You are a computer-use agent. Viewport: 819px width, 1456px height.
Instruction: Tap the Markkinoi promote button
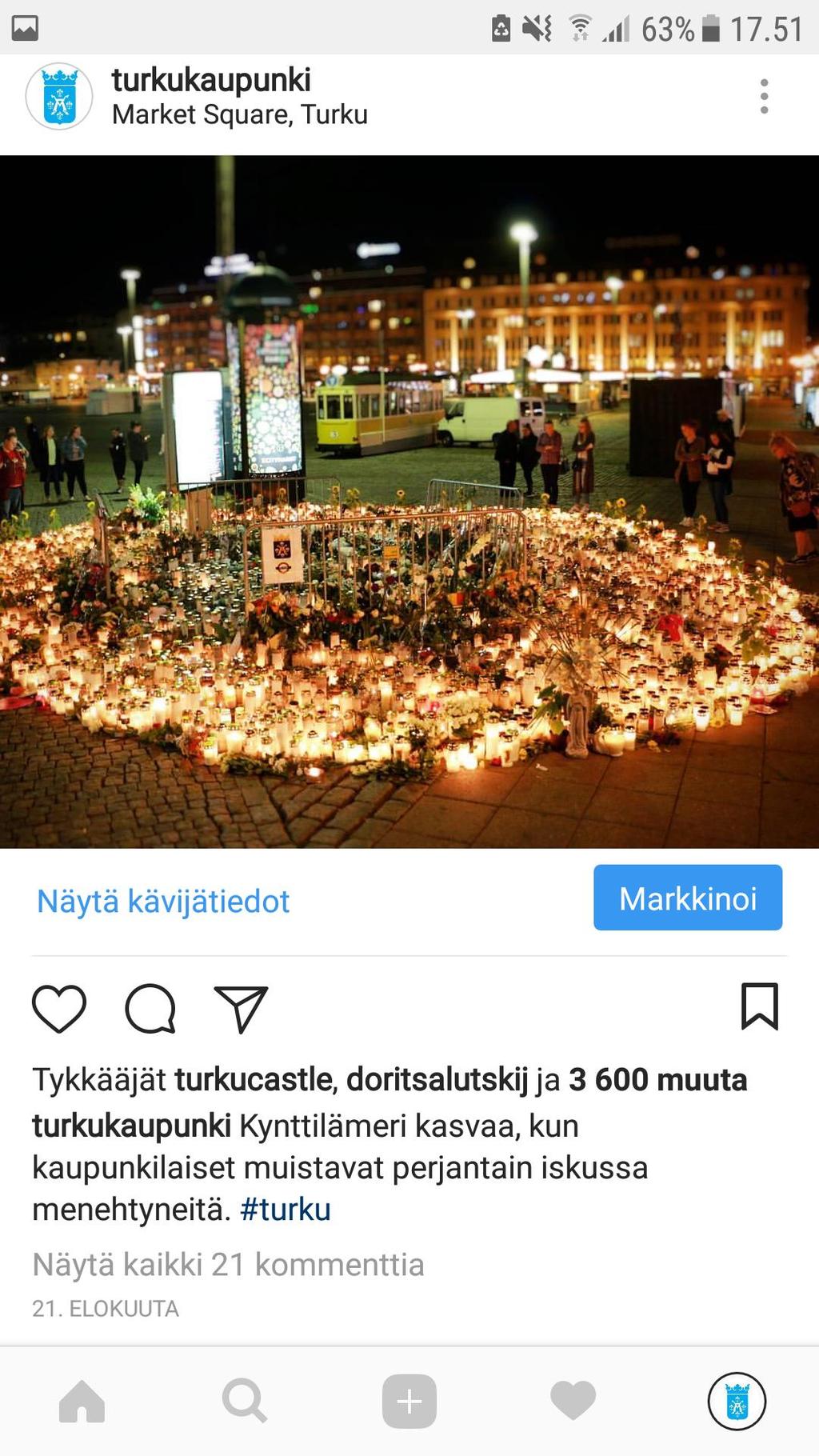pos(687,898)
